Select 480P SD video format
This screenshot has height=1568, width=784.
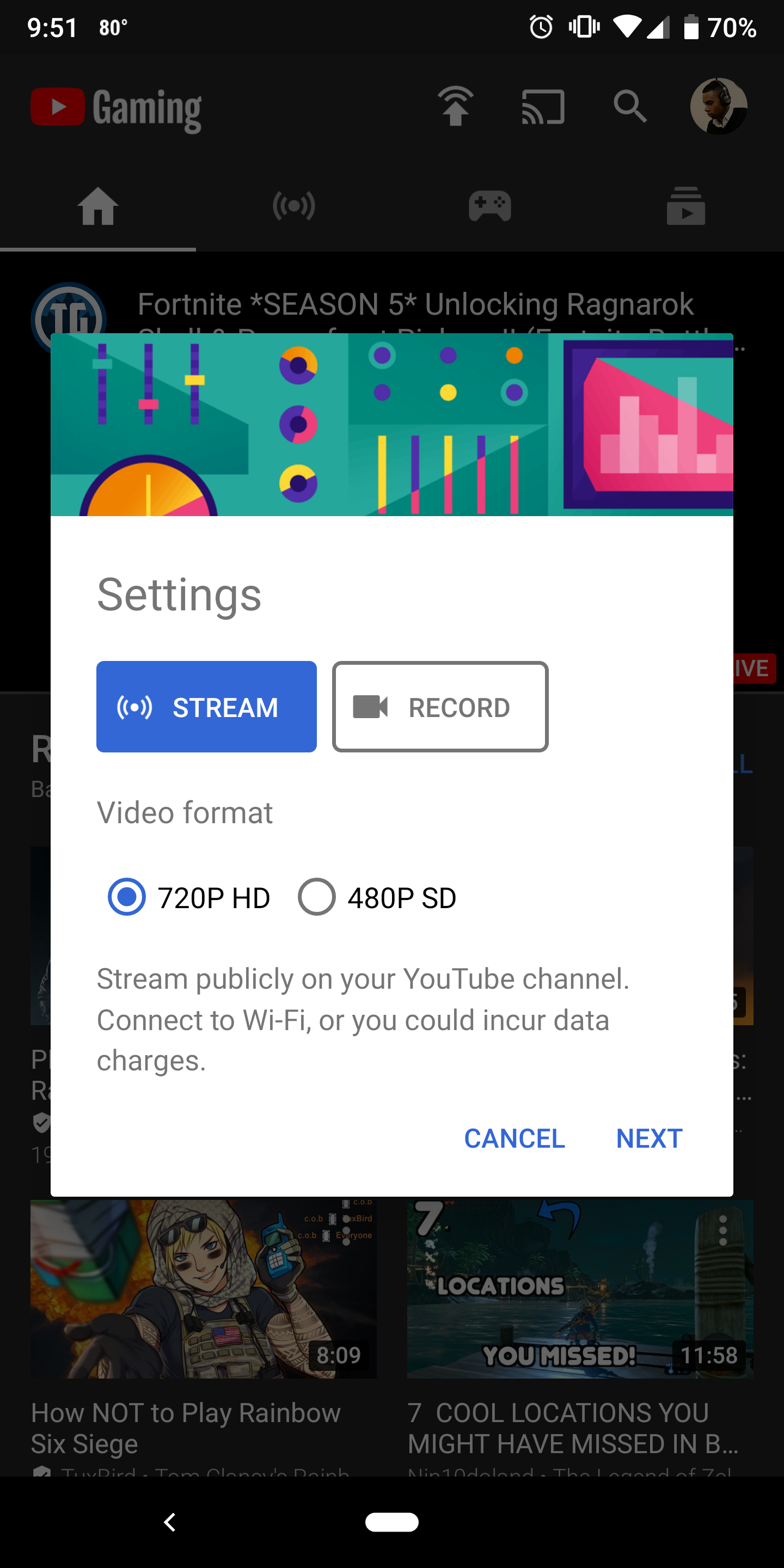click(x=377, y=897)
